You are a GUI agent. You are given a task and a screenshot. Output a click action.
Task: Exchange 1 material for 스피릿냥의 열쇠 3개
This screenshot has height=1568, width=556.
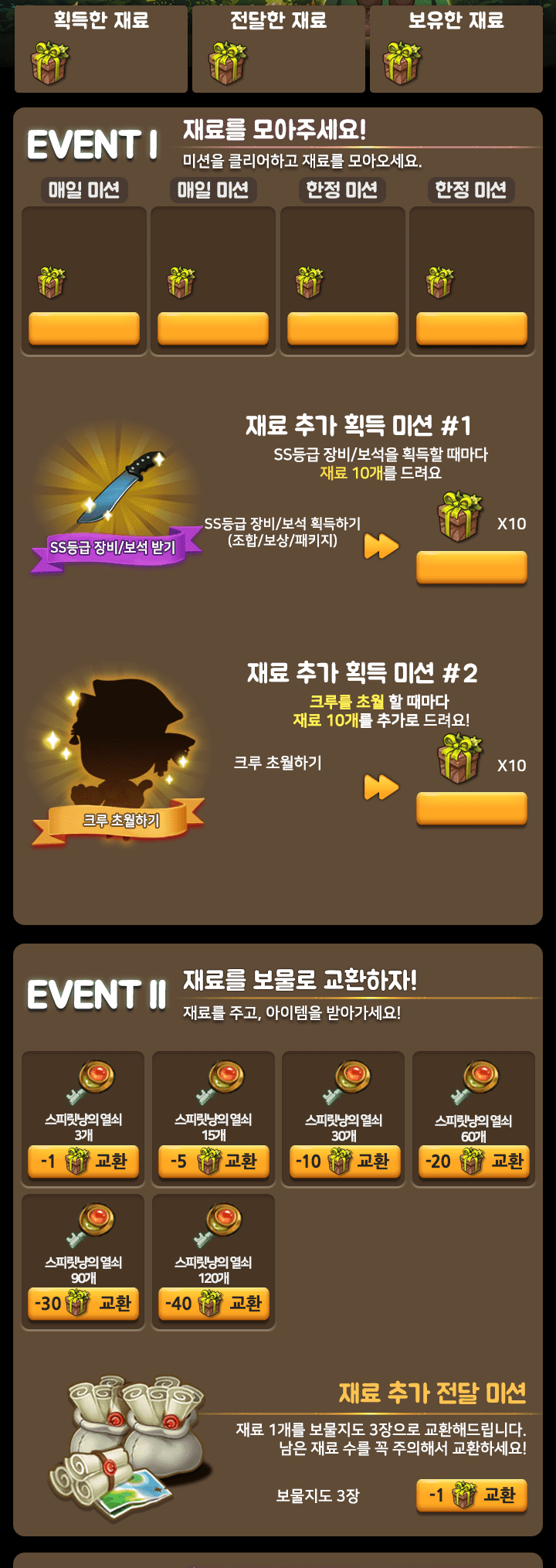coord(83,1162)
